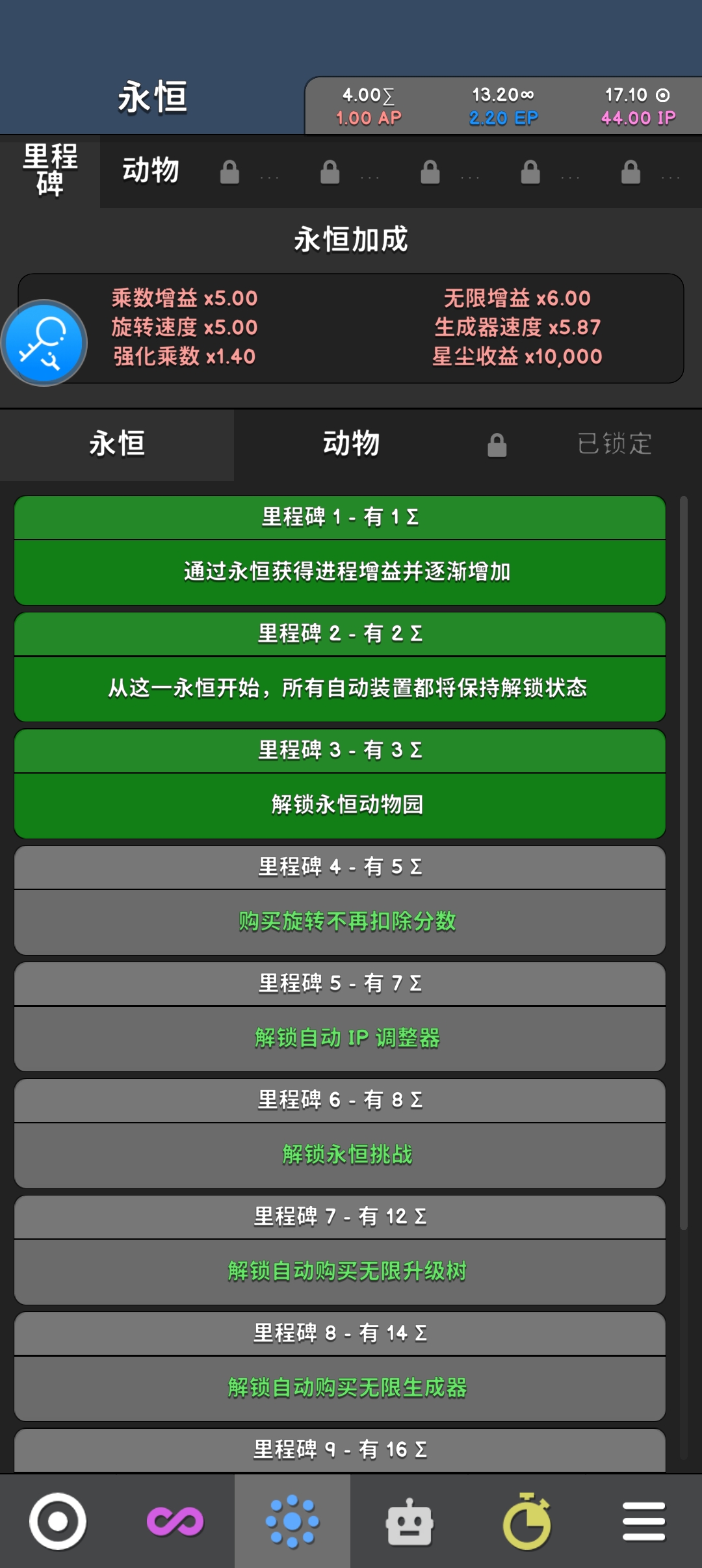Open the robot automation tab
Viewport: 702px width, 1568px height.
409,1521
